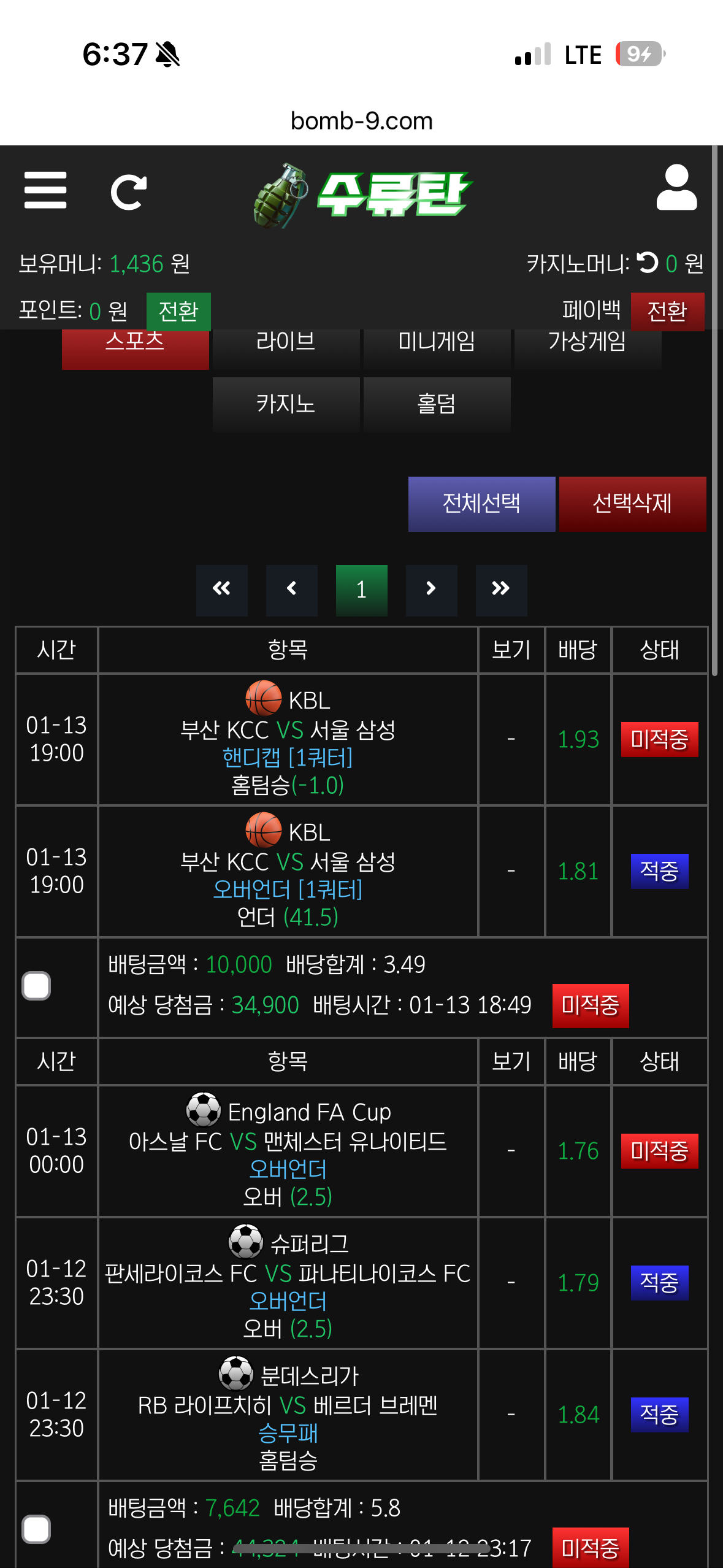Go to the next page
The image size is (723, 1568).
point(431,590)
